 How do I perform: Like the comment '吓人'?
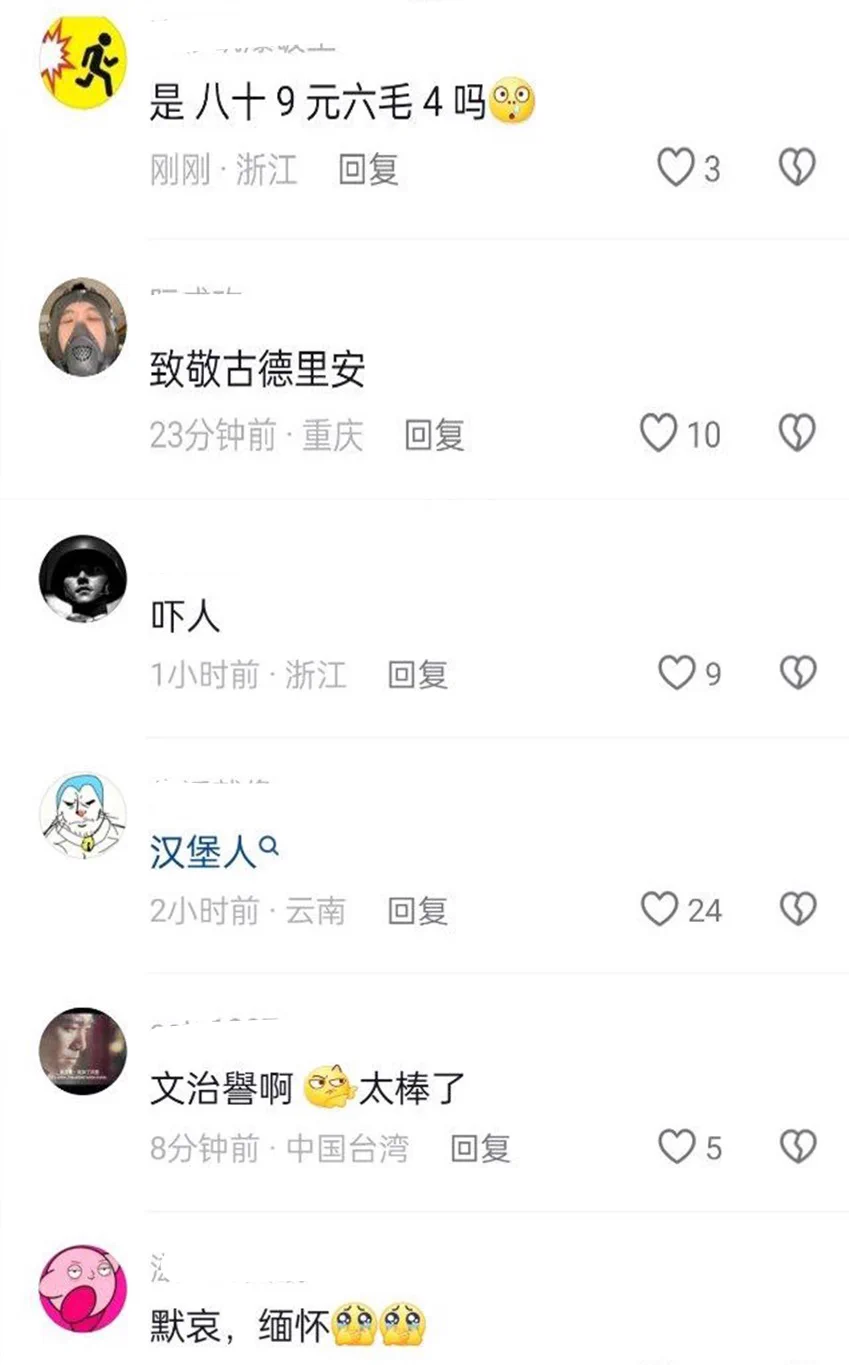tap(676, 673)
